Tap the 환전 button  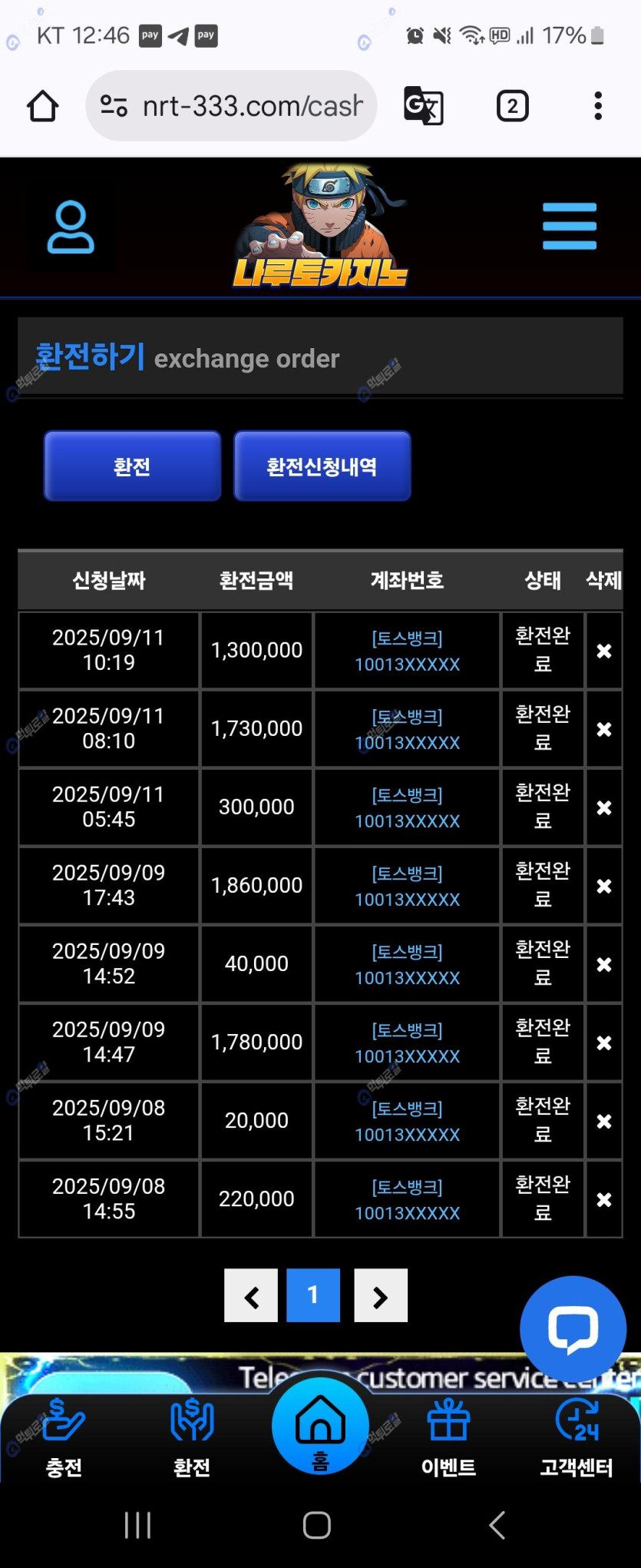tap(132, 466)
